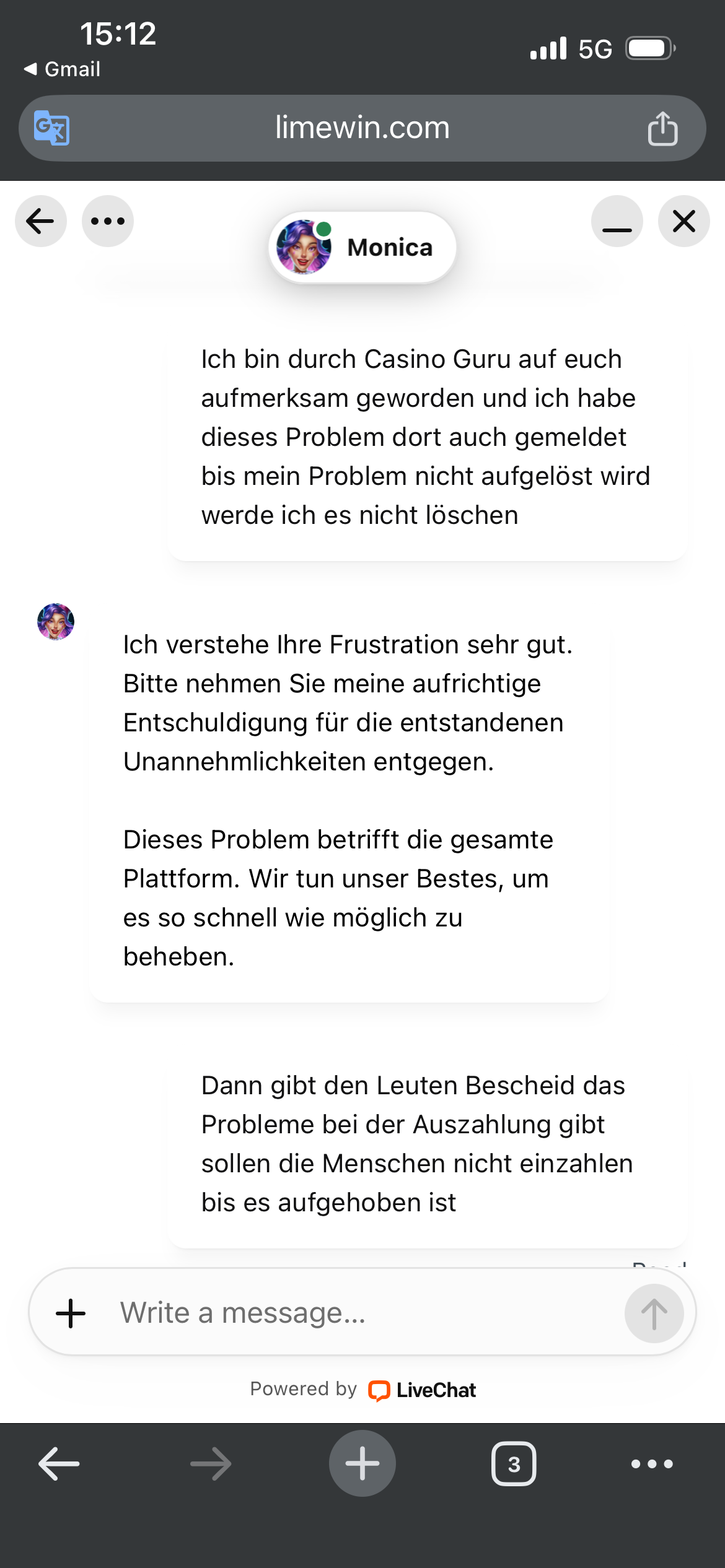This screenshot has width=725, height=1568.
Task: Follow the Powered by LiveChat link
Action: coord(362,1390)
